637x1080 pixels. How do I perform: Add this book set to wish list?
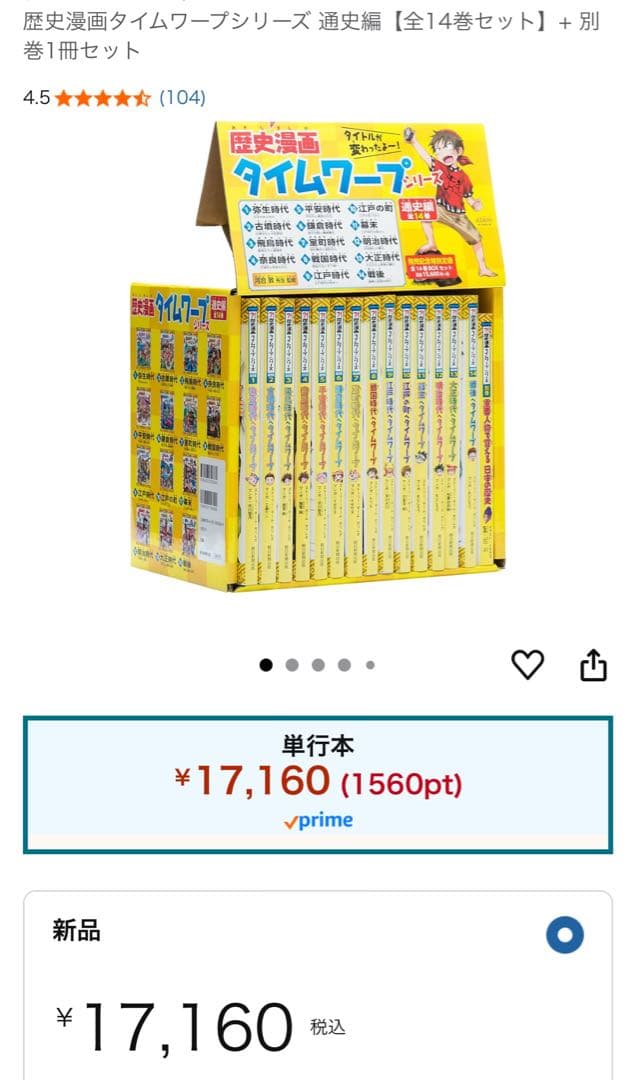point(527,665)
